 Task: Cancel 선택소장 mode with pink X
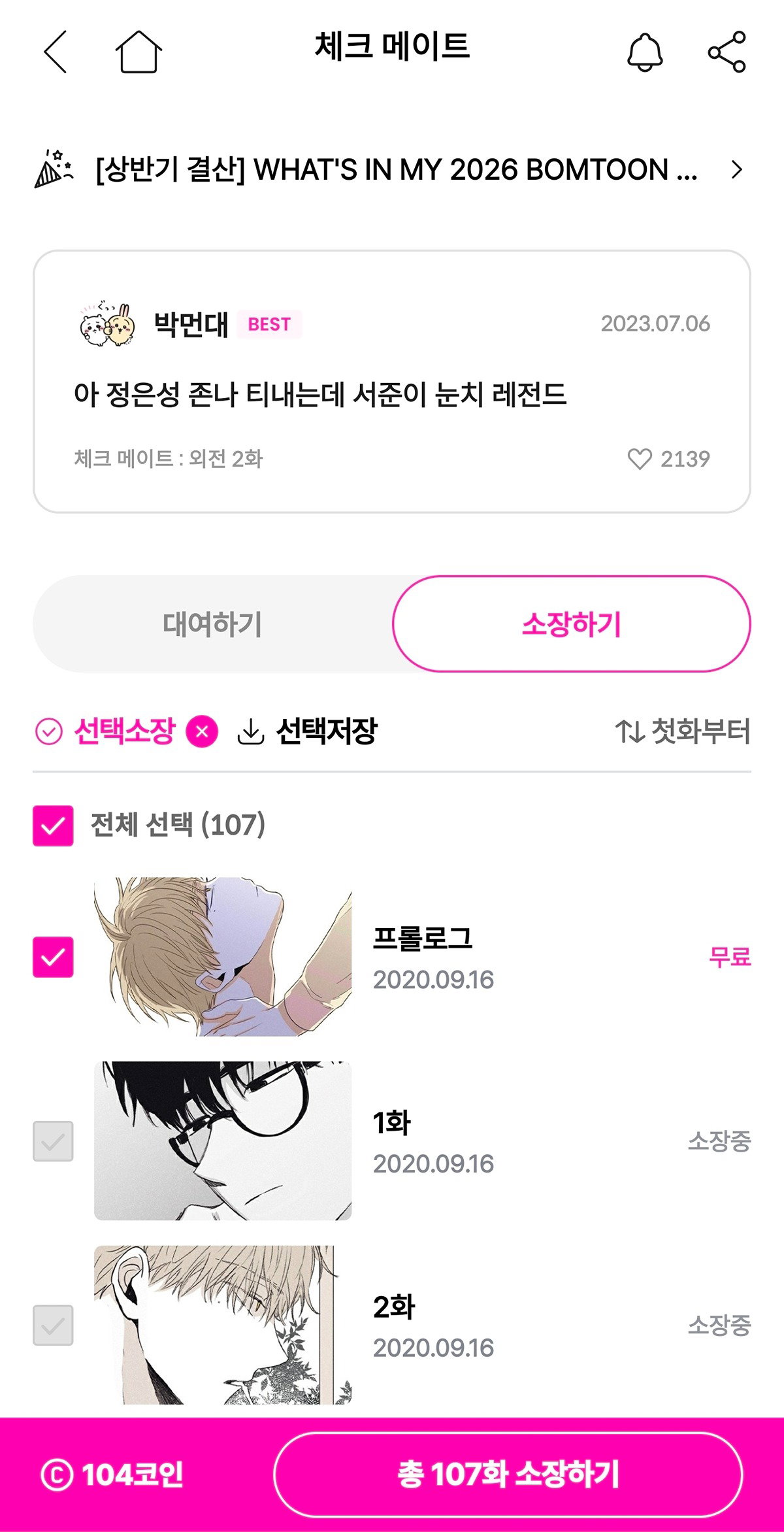click(x=202, y=731)
